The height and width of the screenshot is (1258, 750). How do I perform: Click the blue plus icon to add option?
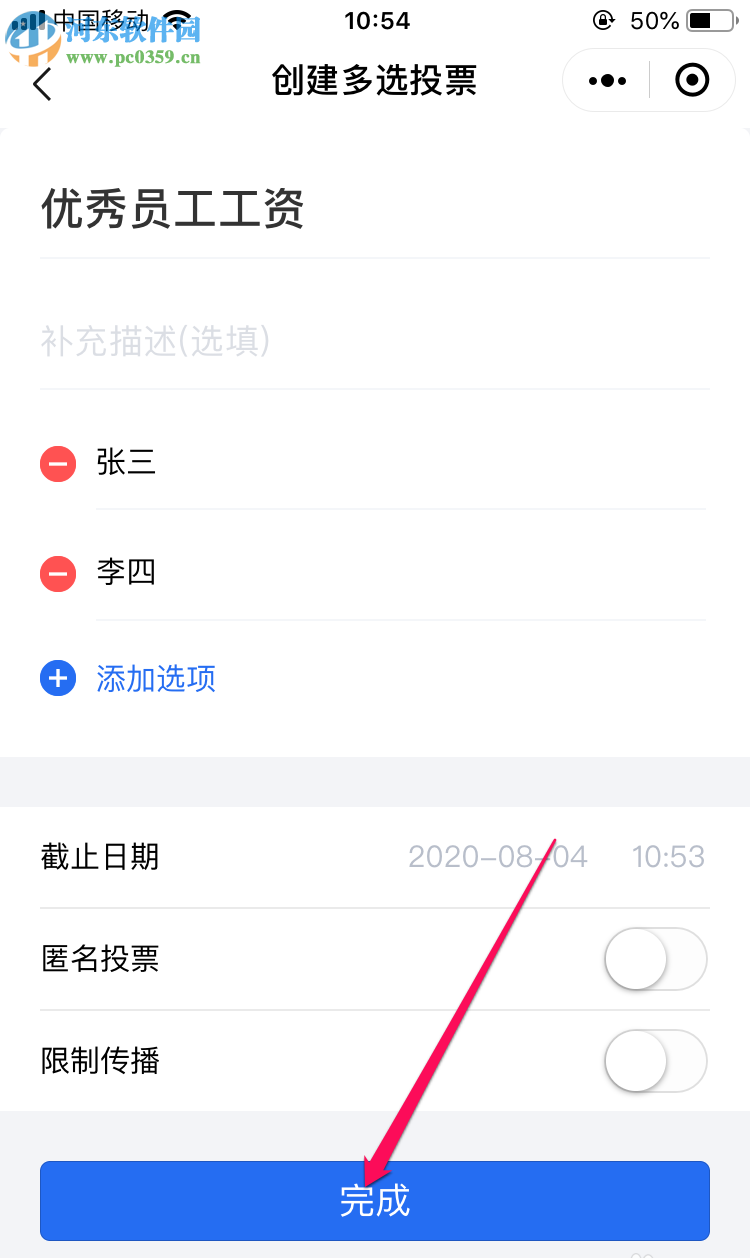[x=58, y=678]
